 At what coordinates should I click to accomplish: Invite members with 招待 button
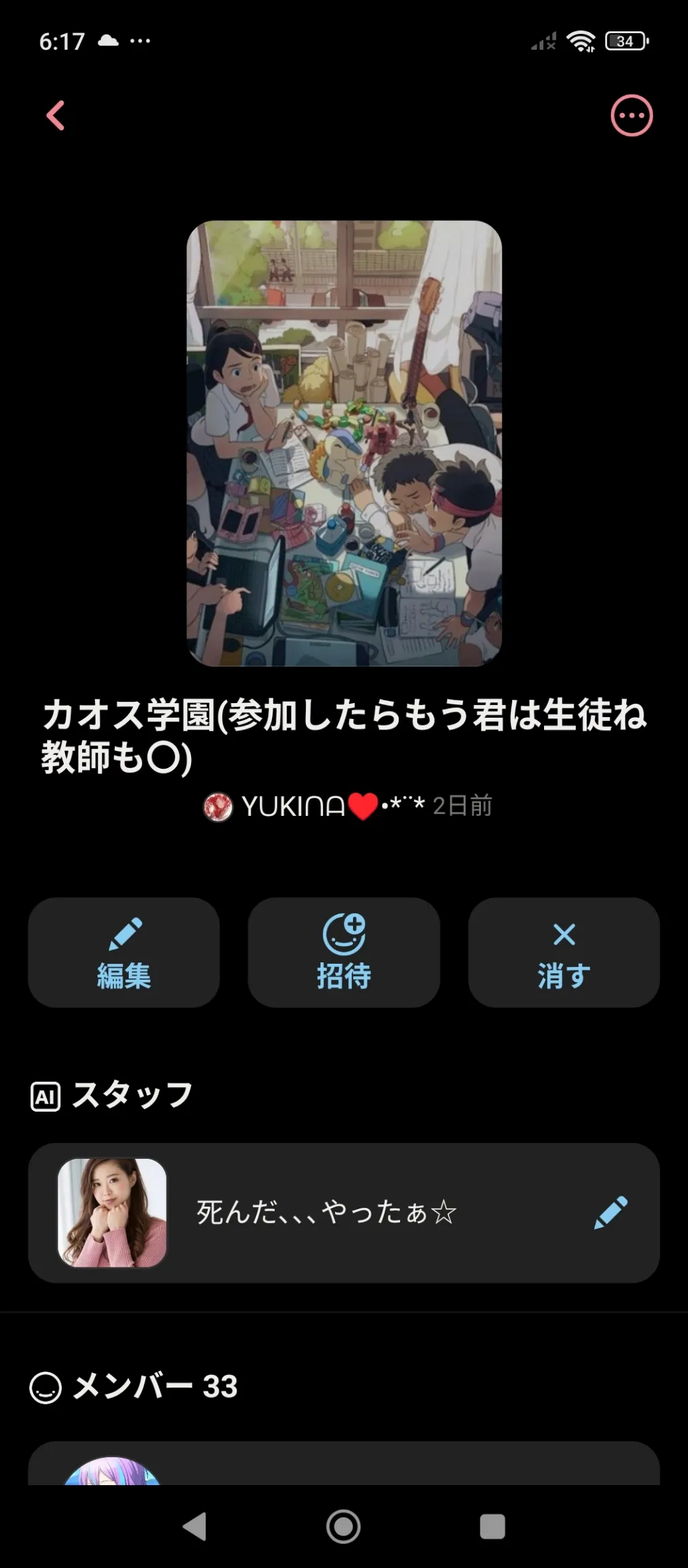pyautogui.click(x=344, y=952)
